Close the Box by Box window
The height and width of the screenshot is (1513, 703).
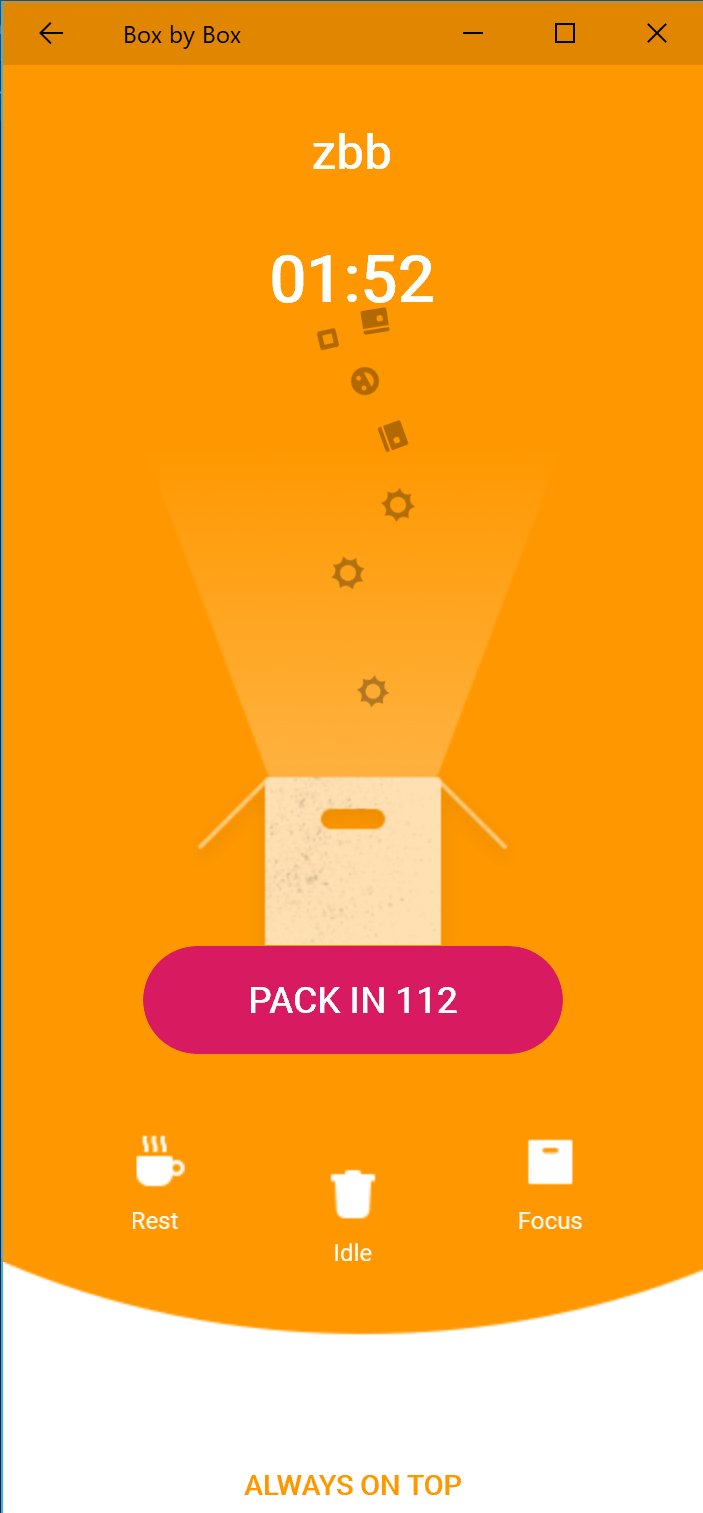pos(656,34)
